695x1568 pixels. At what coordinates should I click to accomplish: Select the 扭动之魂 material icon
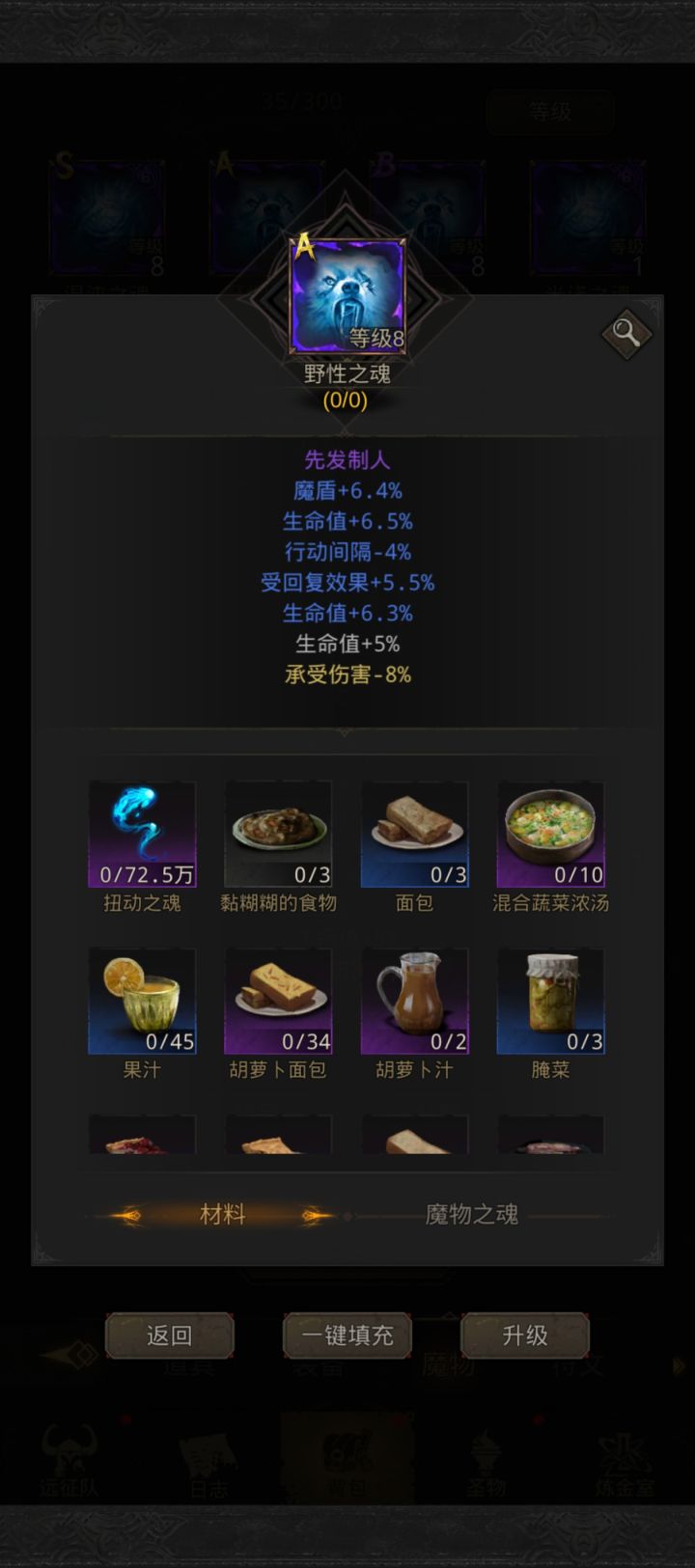pyautogui.click(x=142, y=833)
